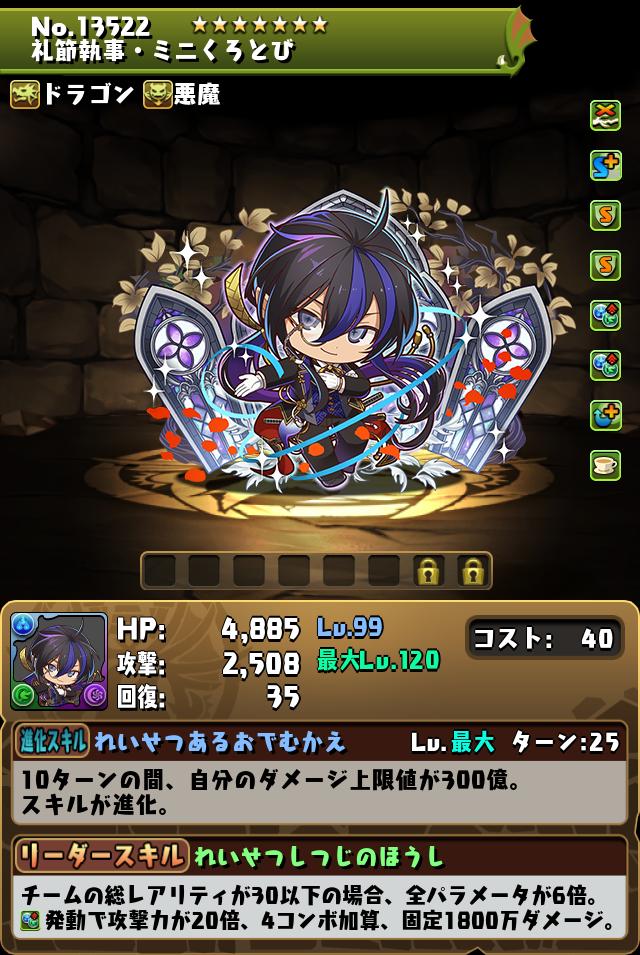Open the monster portrait thumbnail beside HP
Screen dimensions: 640x955
click(59, 661)
